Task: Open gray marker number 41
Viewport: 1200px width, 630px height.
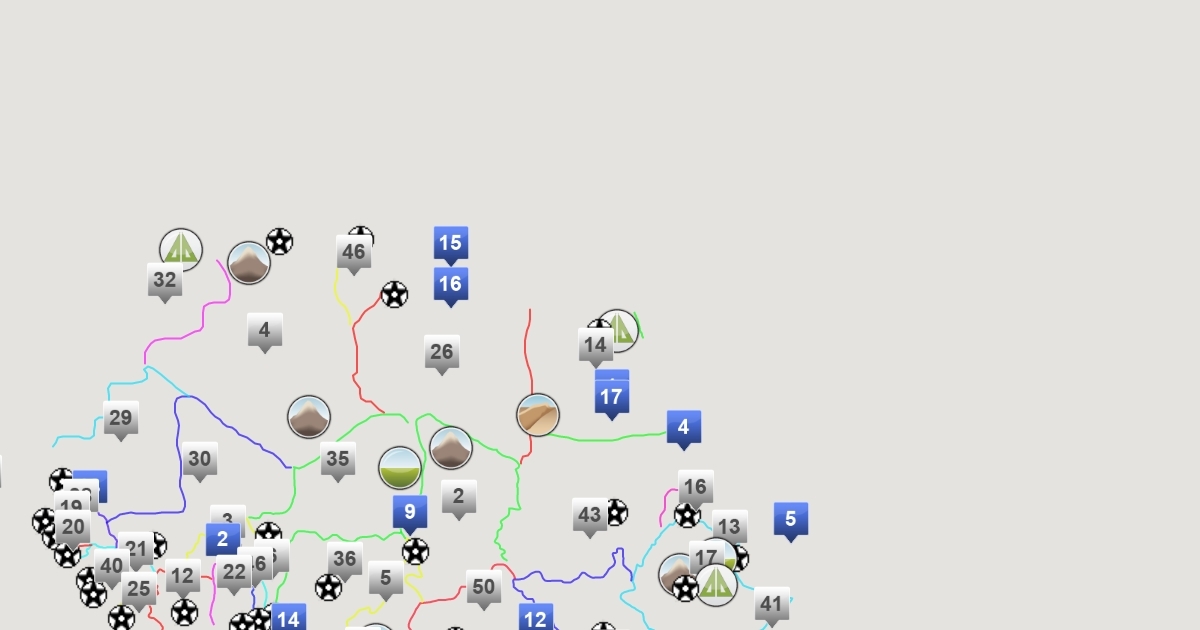Action: [x=771, y=606]
